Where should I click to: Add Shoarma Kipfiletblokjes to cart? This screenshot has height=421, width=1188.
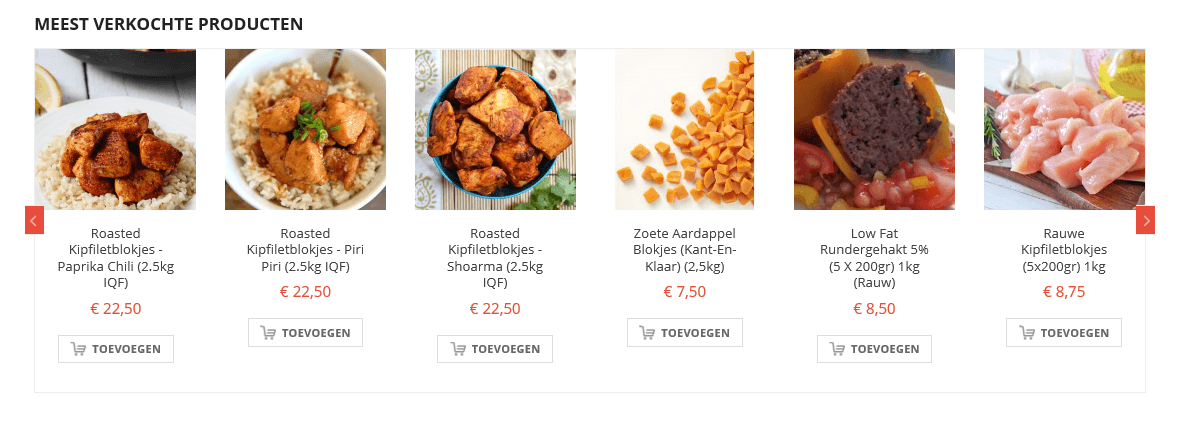point(495,349)
